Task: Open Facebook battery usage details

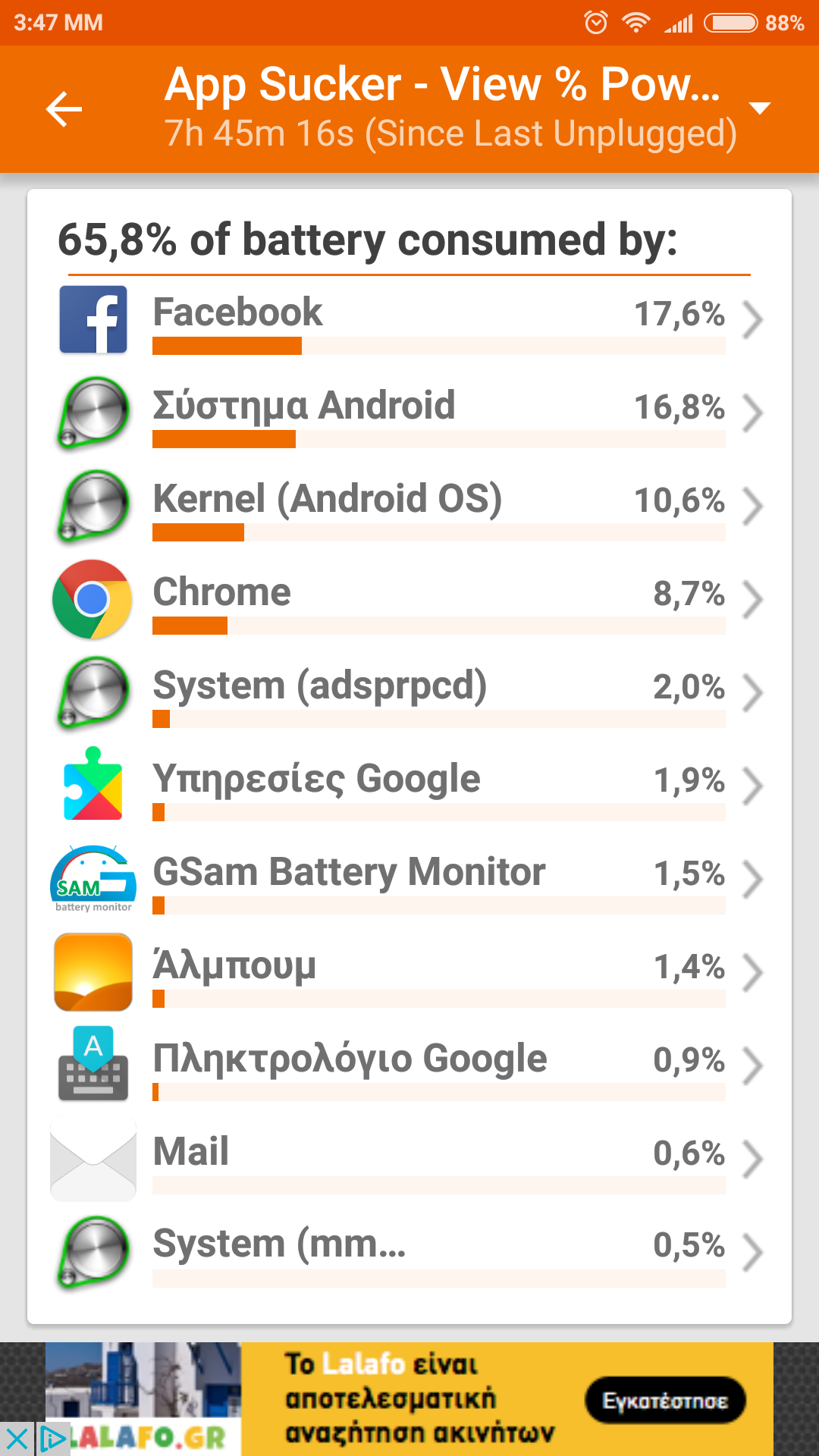Action: click(x=409, y=320)
